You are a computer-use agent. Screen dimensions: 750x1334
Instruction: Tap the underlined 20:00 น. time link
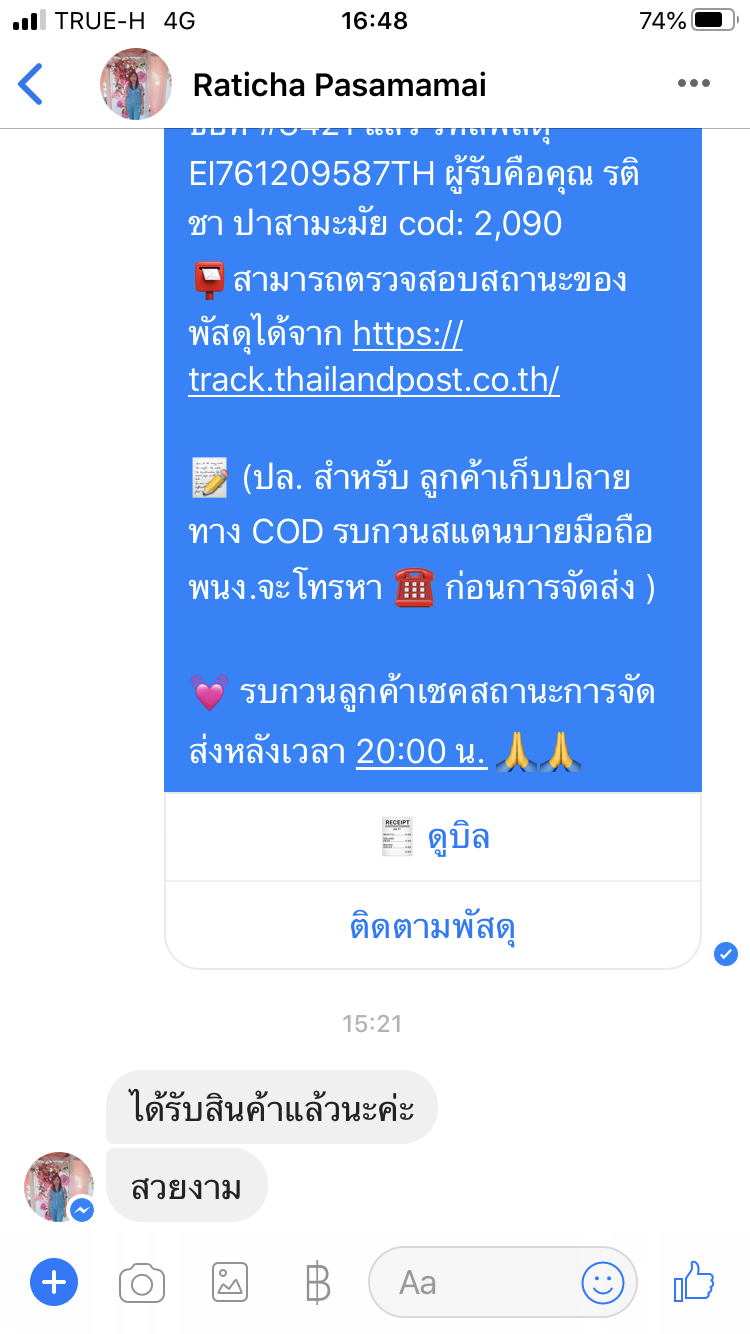[421, 751]
